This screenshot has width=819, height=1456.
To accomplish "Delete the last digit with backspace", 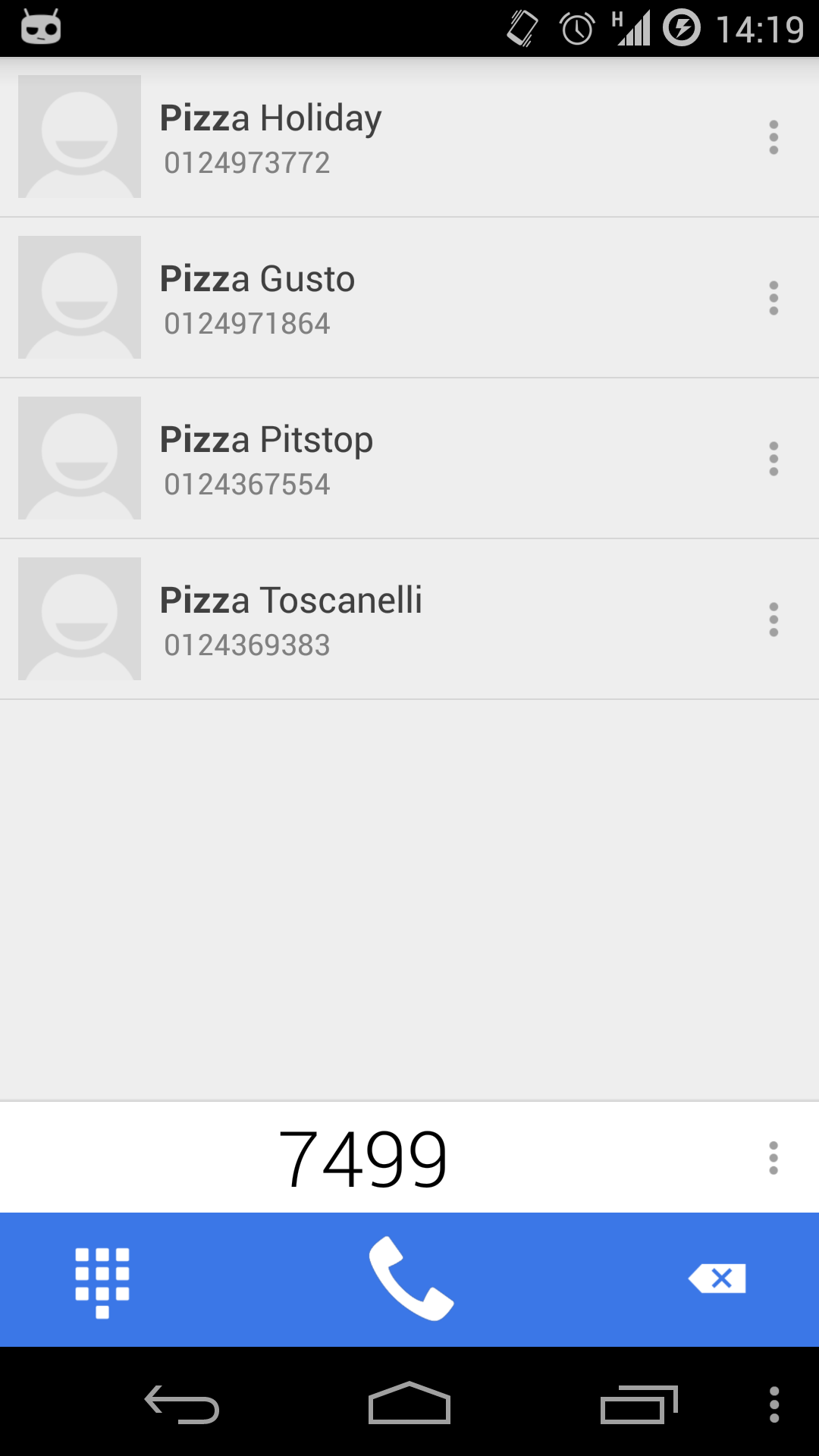I will (x=717, y=1279).
